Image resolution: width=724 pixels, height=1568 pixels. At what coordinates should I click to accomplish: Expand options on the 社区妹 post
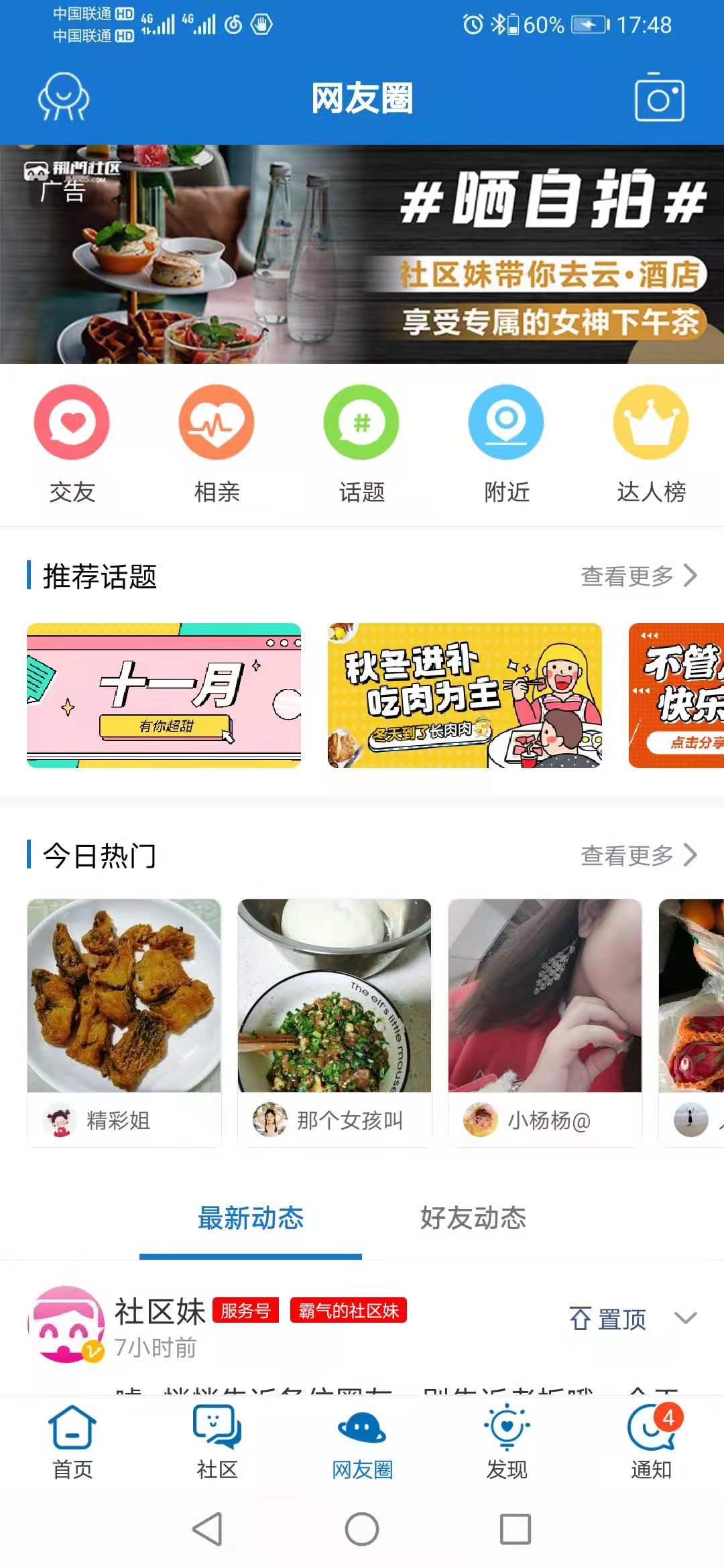coord(685,1319)
